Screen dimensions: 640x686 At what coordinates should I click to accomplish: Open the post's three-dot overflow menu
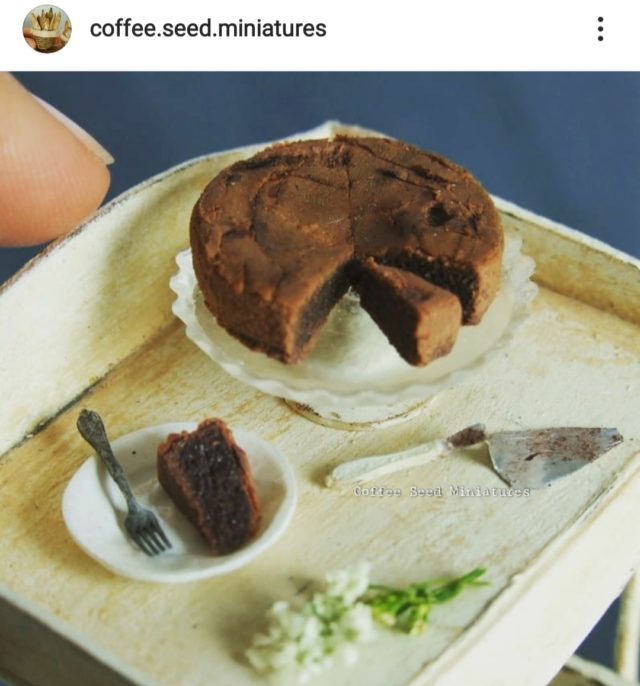click(600, 29)
